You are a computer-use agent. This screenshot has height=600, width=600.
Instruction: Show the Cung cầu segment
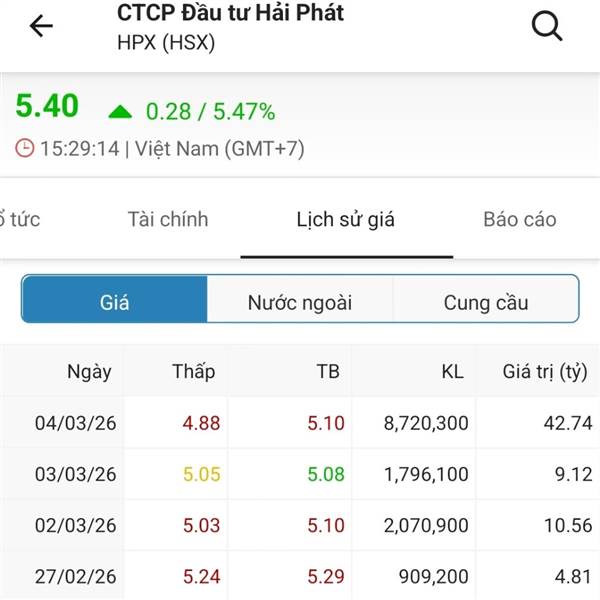point(486,301)
